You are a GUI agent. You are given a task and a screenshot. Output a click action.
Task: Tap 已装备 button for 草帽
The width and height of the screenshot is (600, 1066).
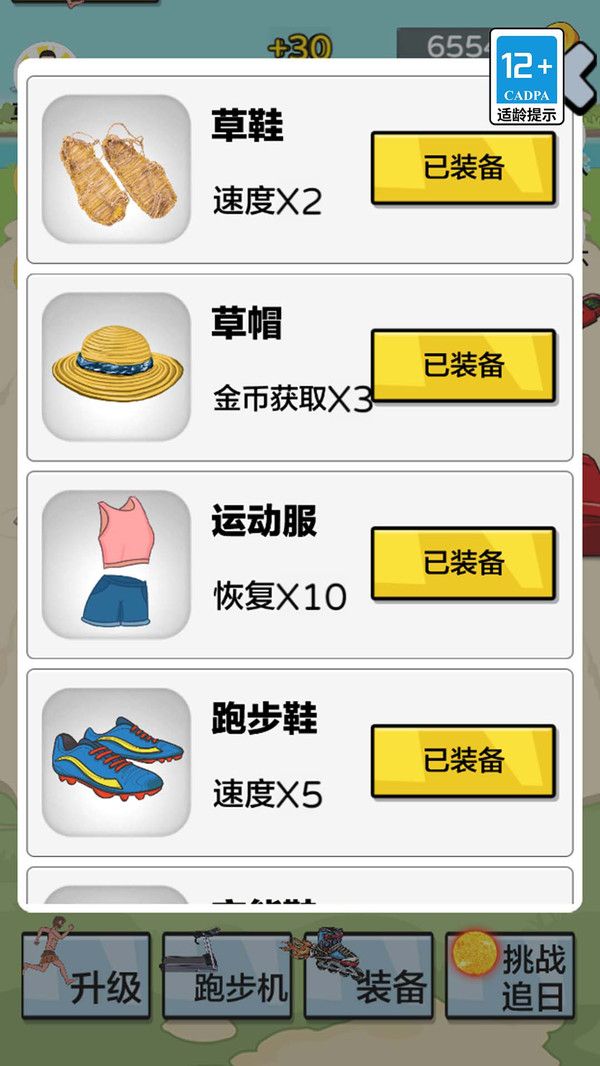(x=463, y=365)
